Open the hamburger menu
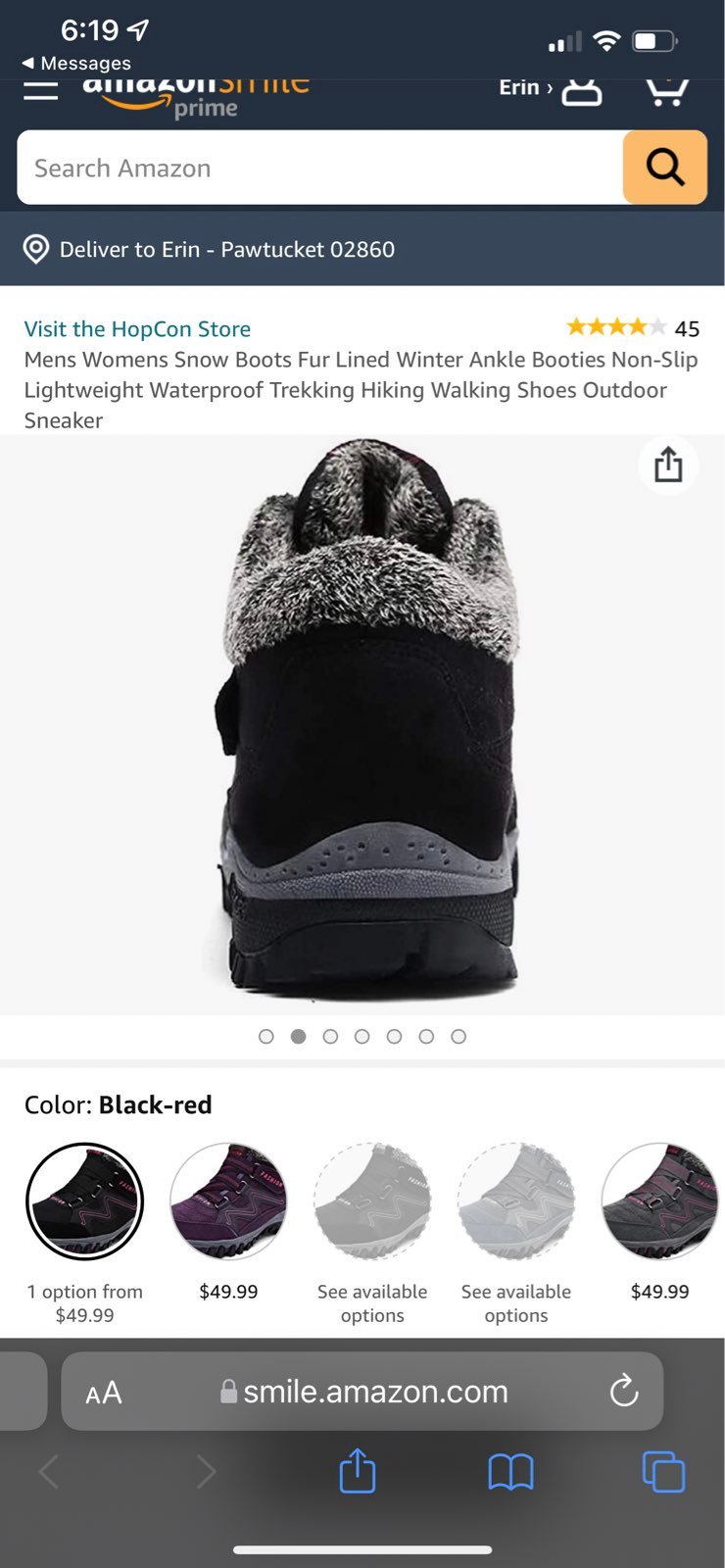This screenshot has height=1568, width=725. 40,91
